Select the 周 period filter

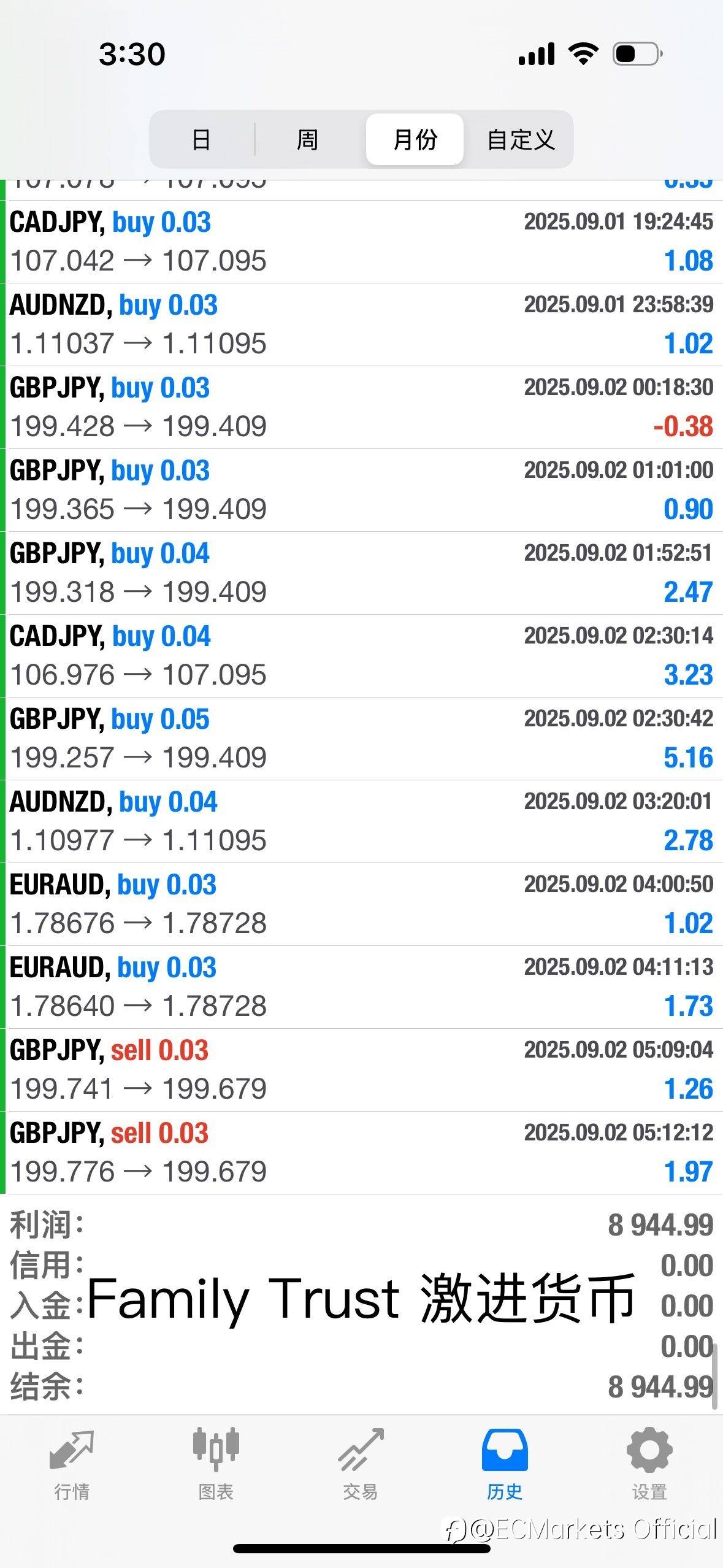307,140
